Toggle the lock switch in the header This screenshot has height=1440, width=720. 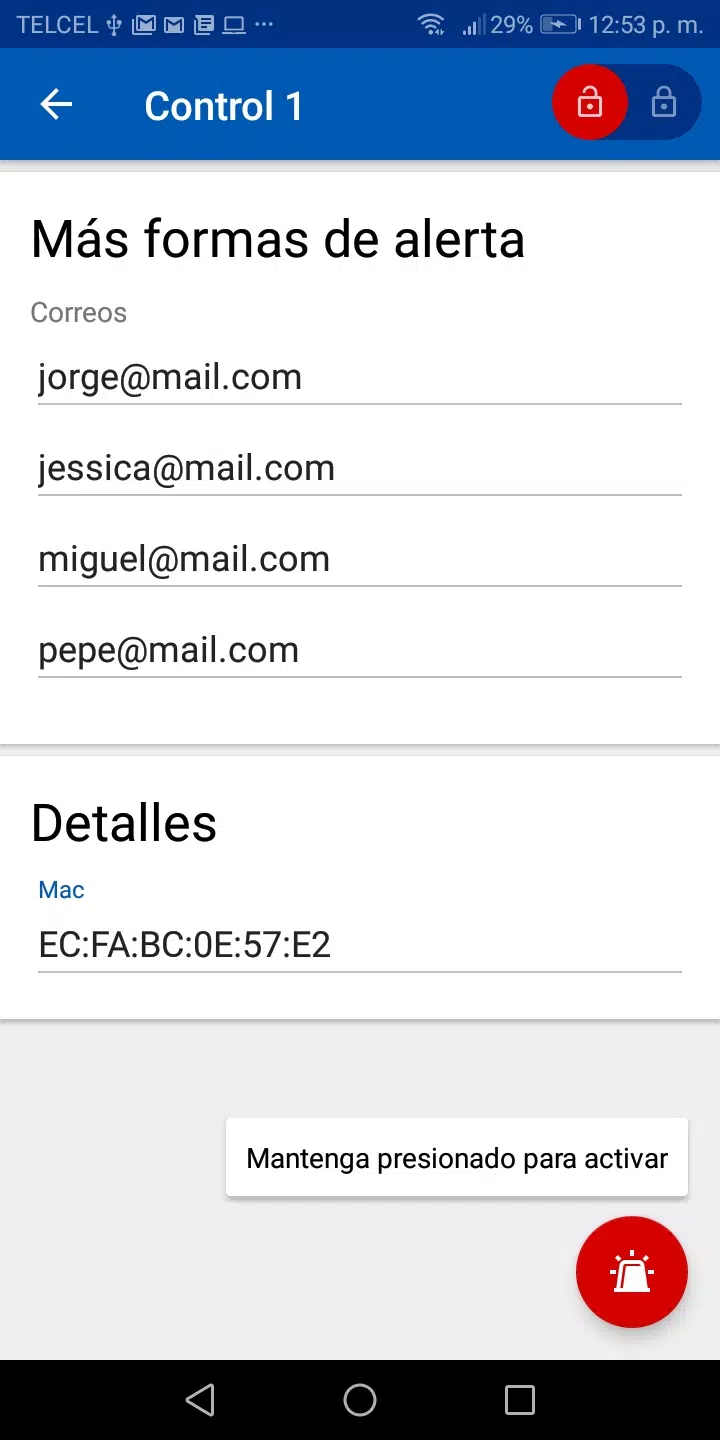coord(626,103)
